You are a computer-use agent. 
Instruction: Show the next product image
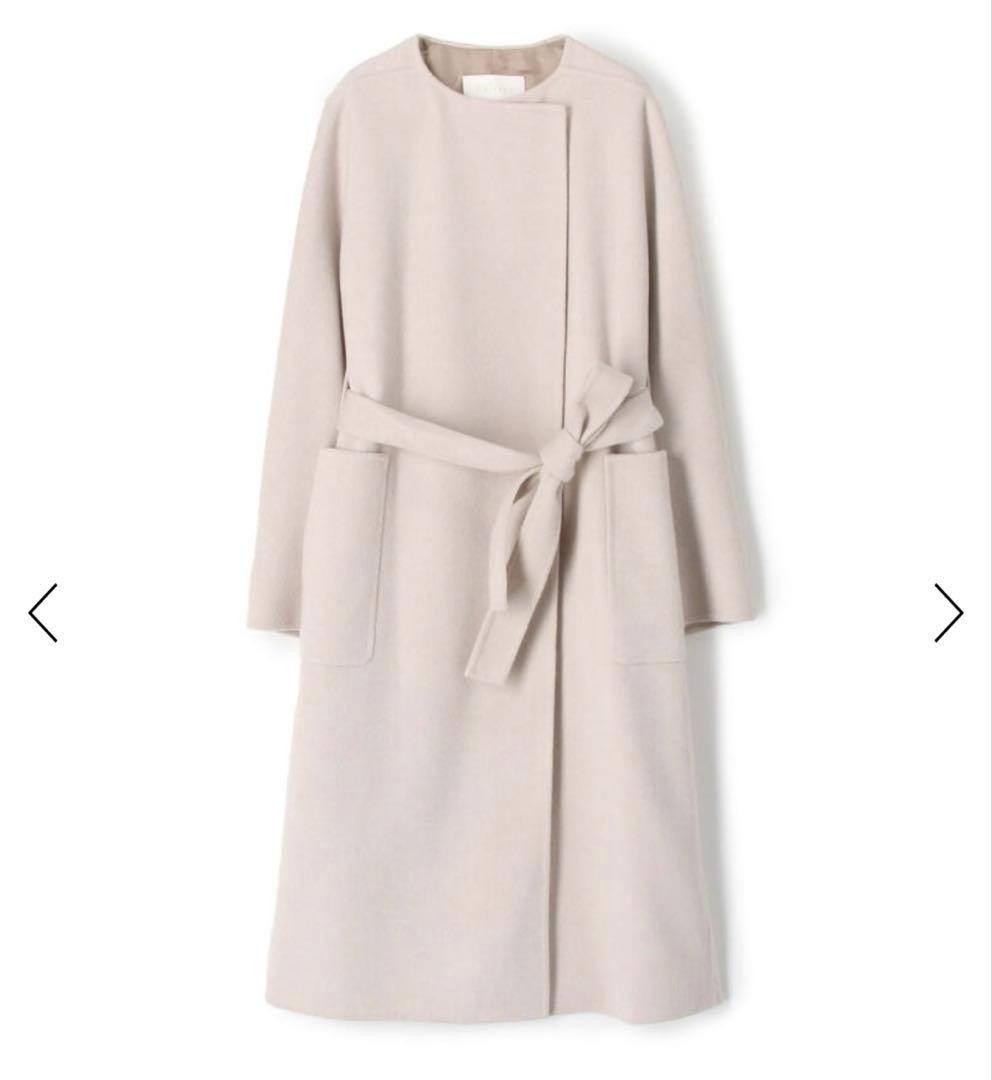pyautogui.click(x=948, y=612)
